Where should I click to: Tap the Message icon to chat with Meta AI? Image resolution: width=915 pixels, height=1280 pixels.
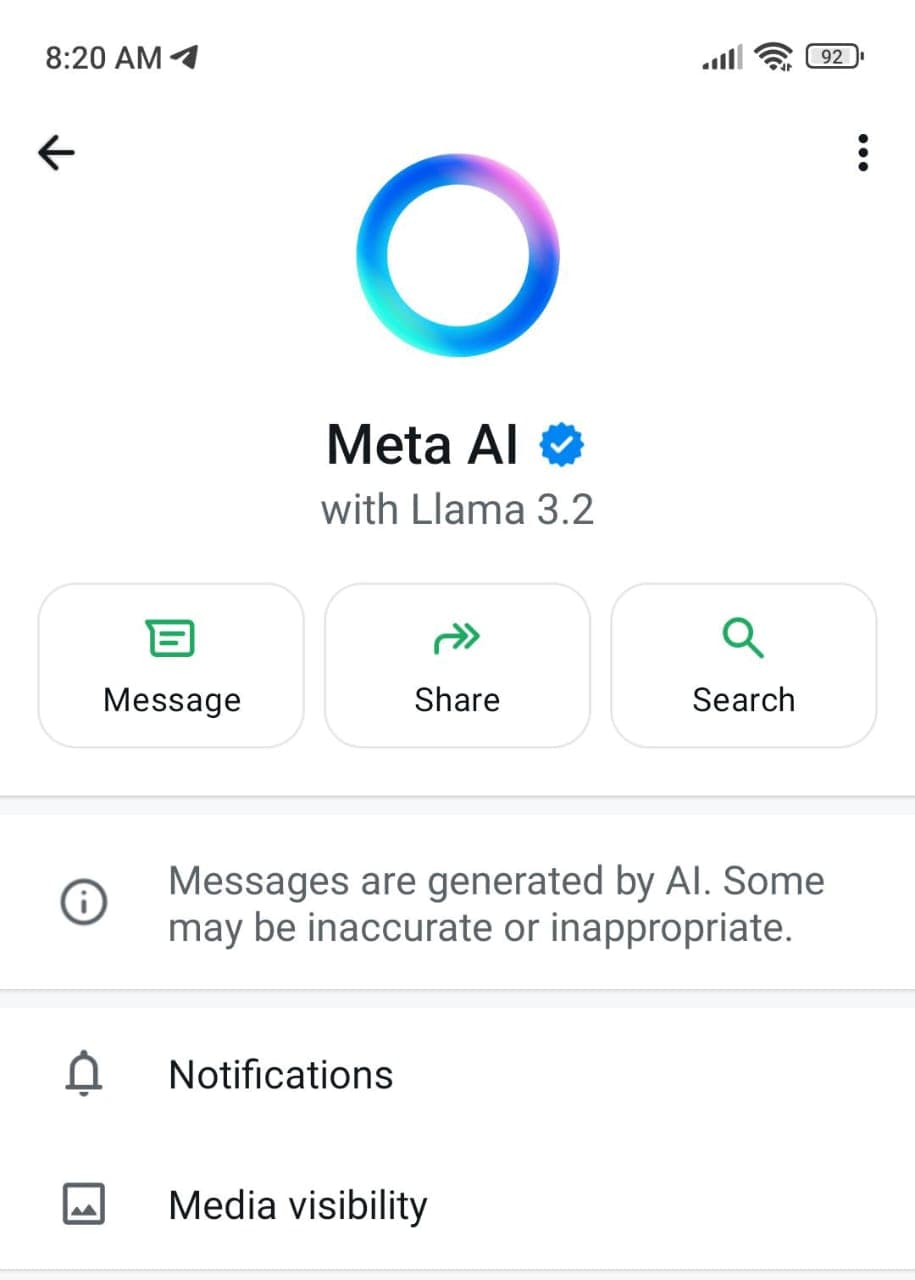[x=171, y=637]
